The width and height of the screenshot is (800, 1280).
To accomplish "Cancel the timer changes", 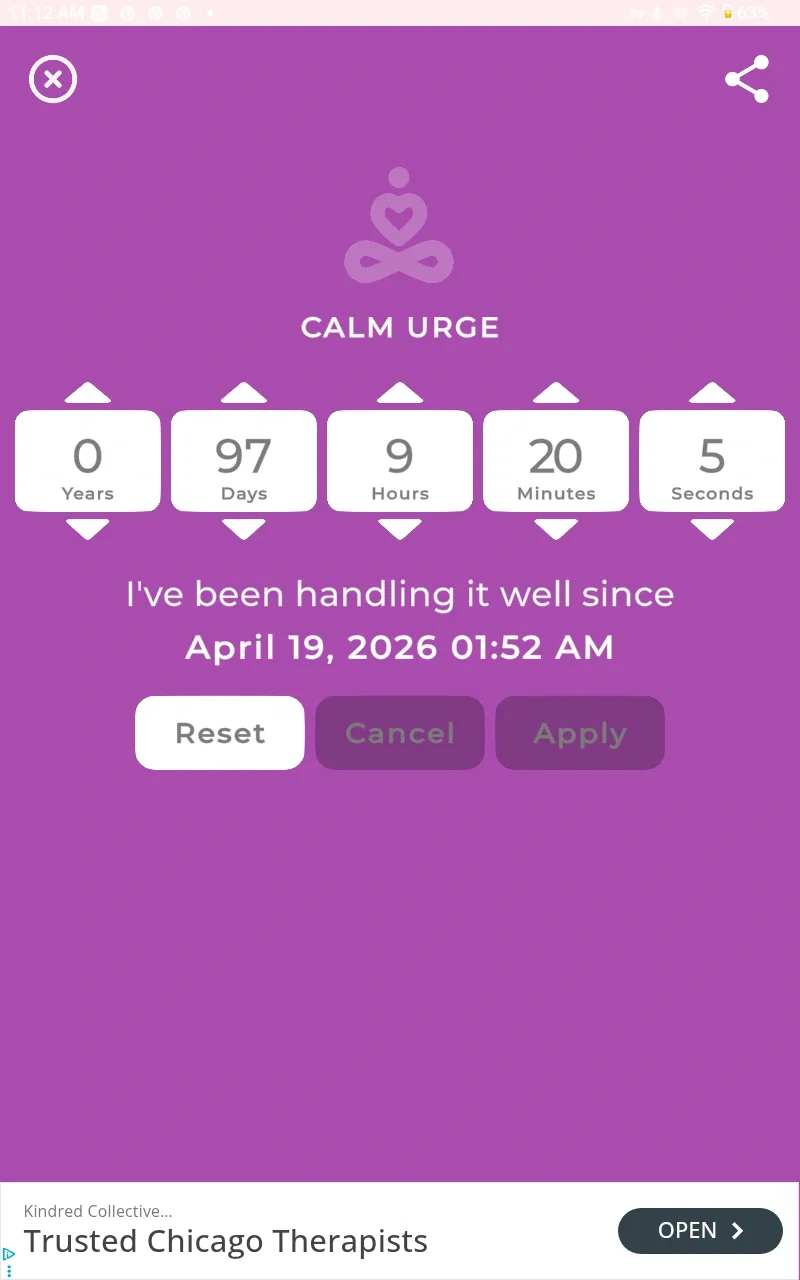I will point(400,733).
